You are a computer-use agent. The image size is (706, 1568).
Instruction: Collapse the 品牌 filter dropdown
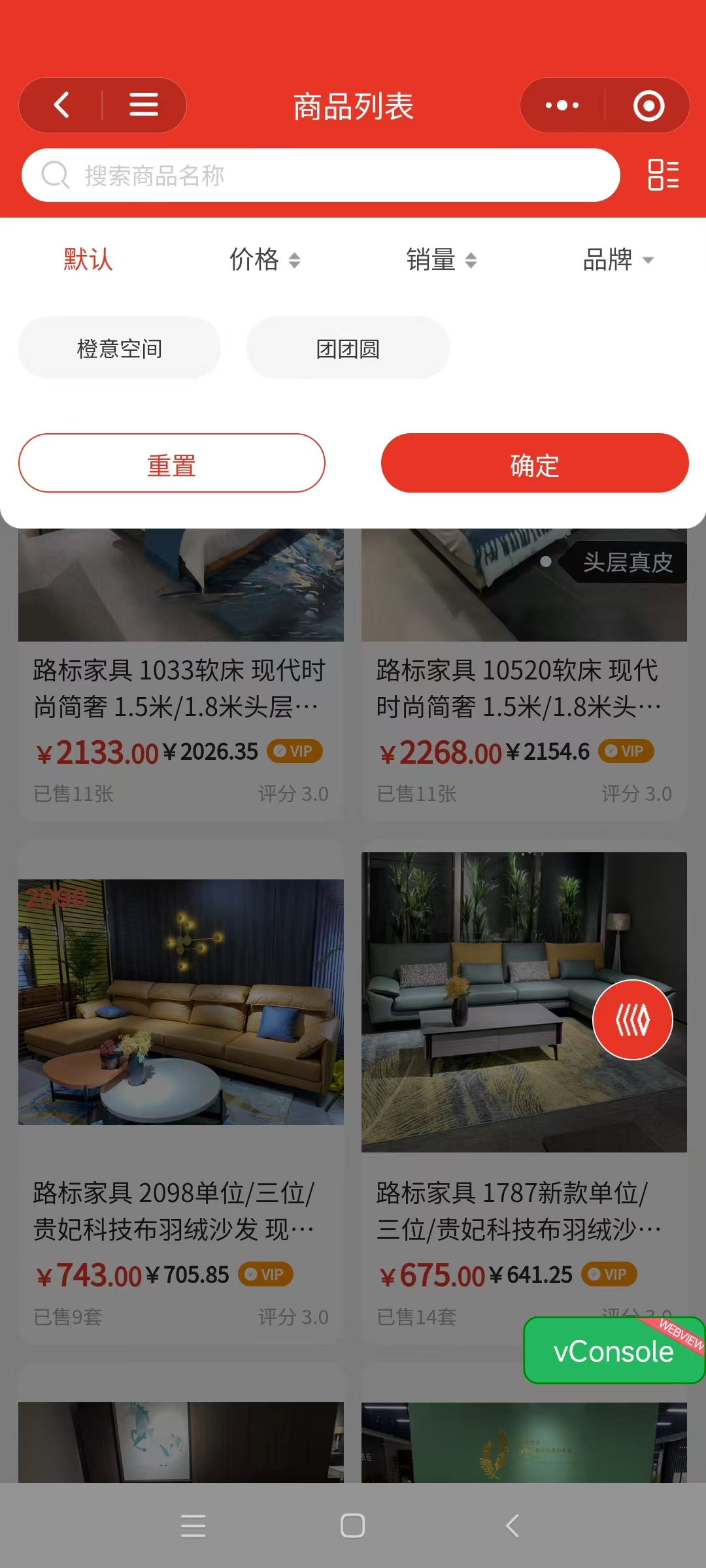coord(618,259)
